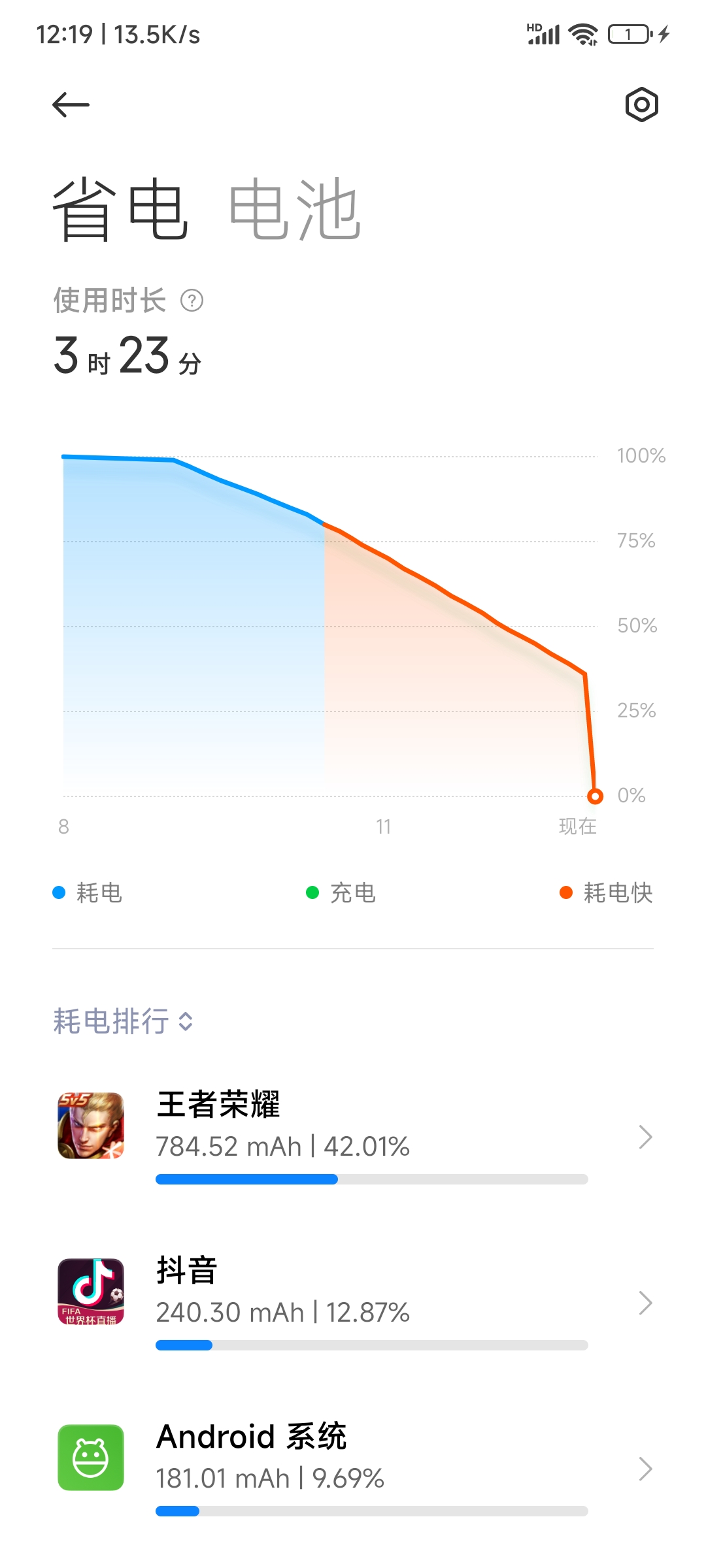The width and height of the screenshot is (706, 1568).
Task: Select the 省电 tab
Action: (121, 209)
